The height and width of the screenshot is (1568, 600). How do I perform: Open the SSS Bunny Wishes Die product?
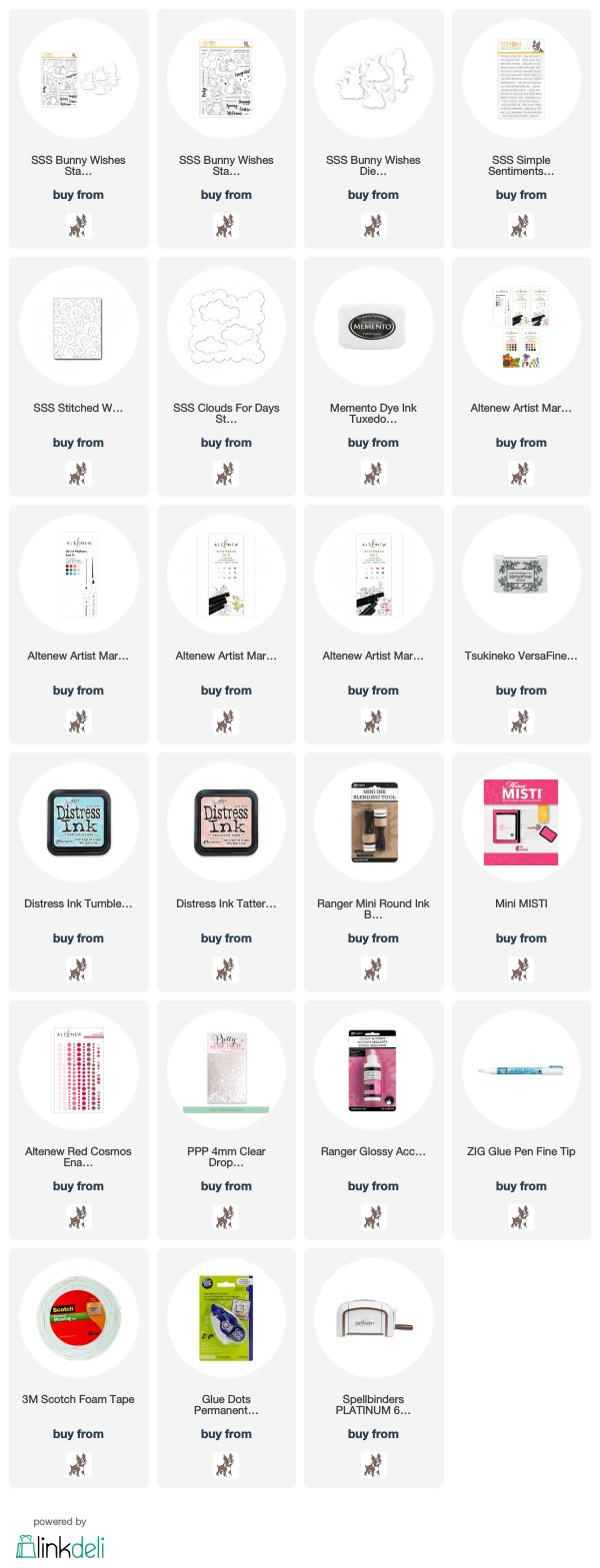373,80
